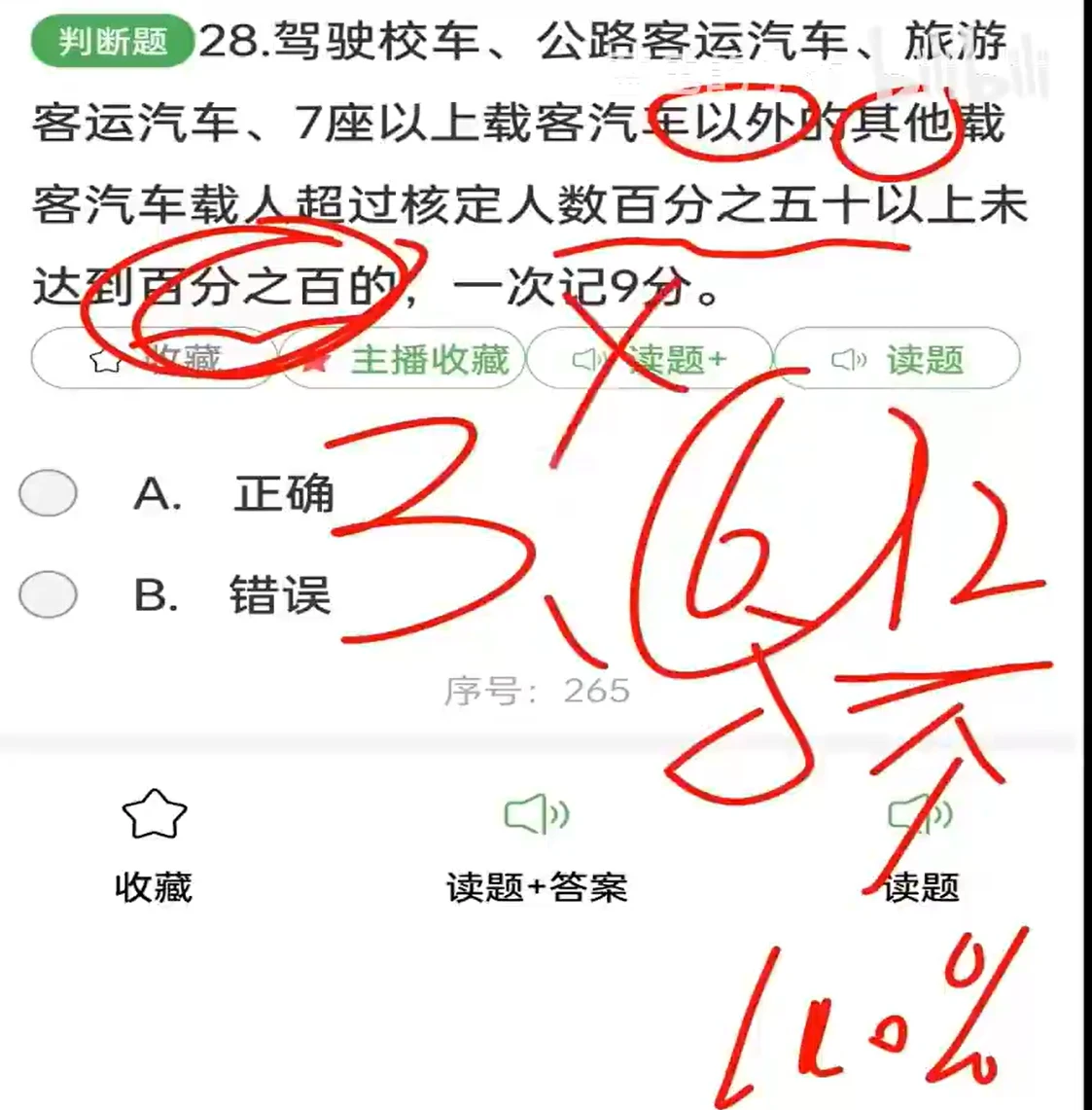Image resolution: width=1092 pixels, height=1110 pixels.
Task: Play bottom 读题 audio
Action: click(x=920, y=844)
